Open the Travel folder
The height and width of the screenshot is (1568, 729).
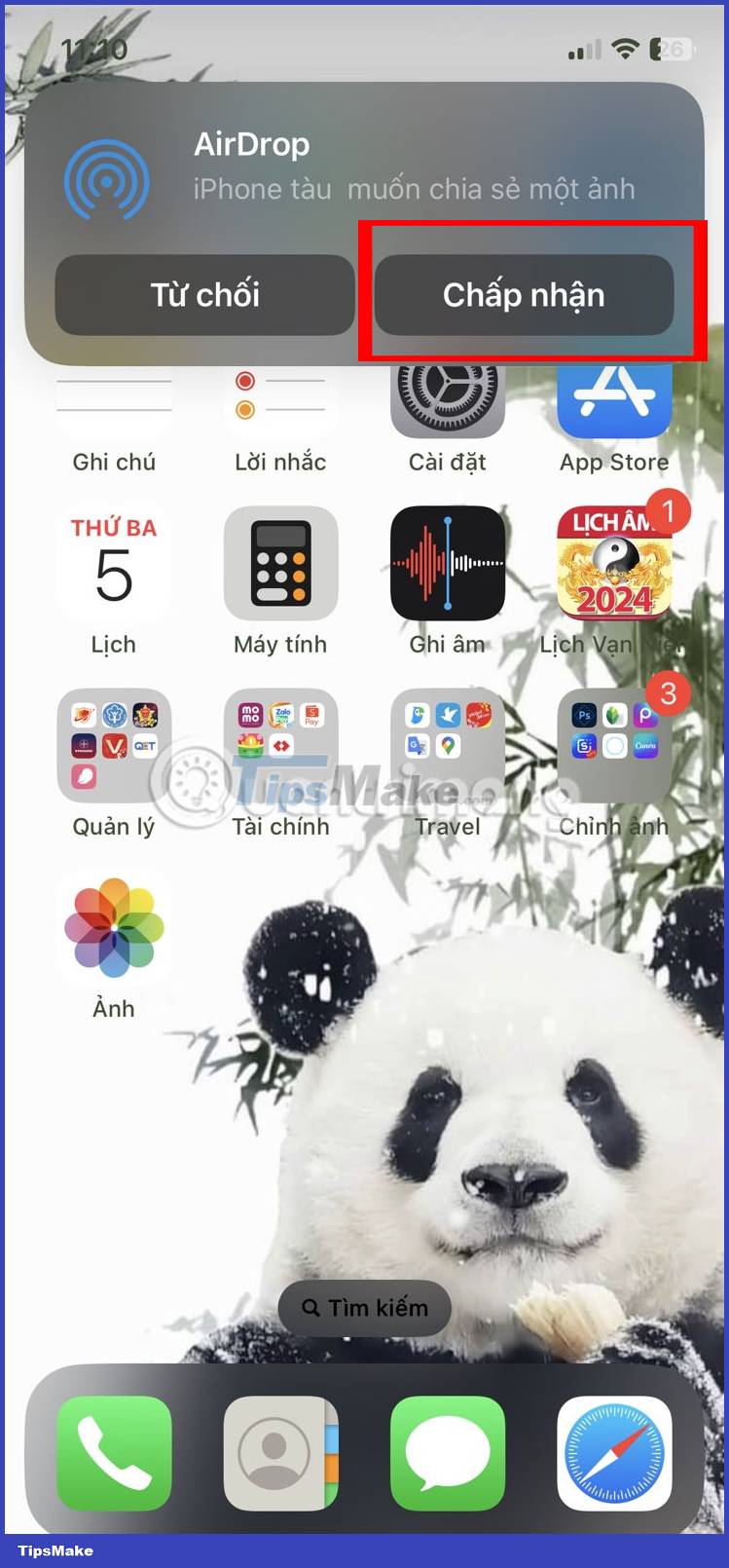447,745
